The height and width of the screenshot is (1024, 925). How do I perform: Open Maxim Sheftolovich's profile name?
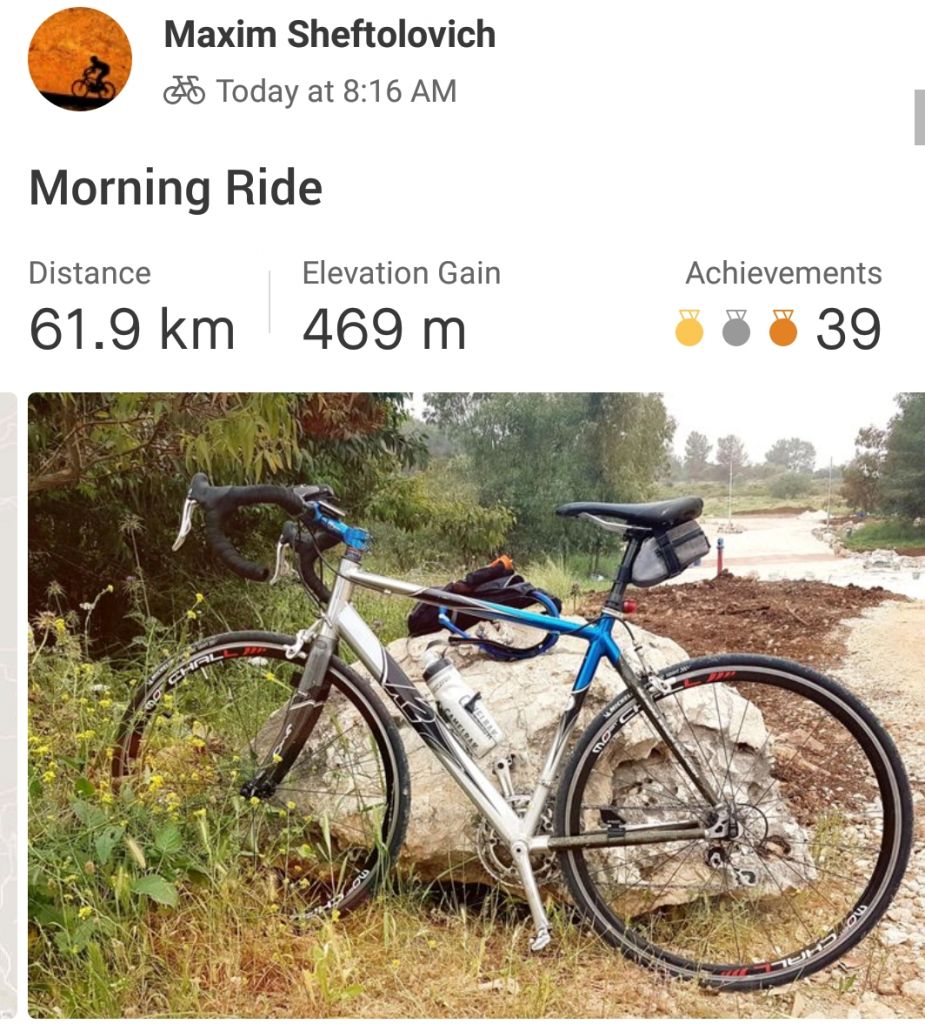point(329,35)
